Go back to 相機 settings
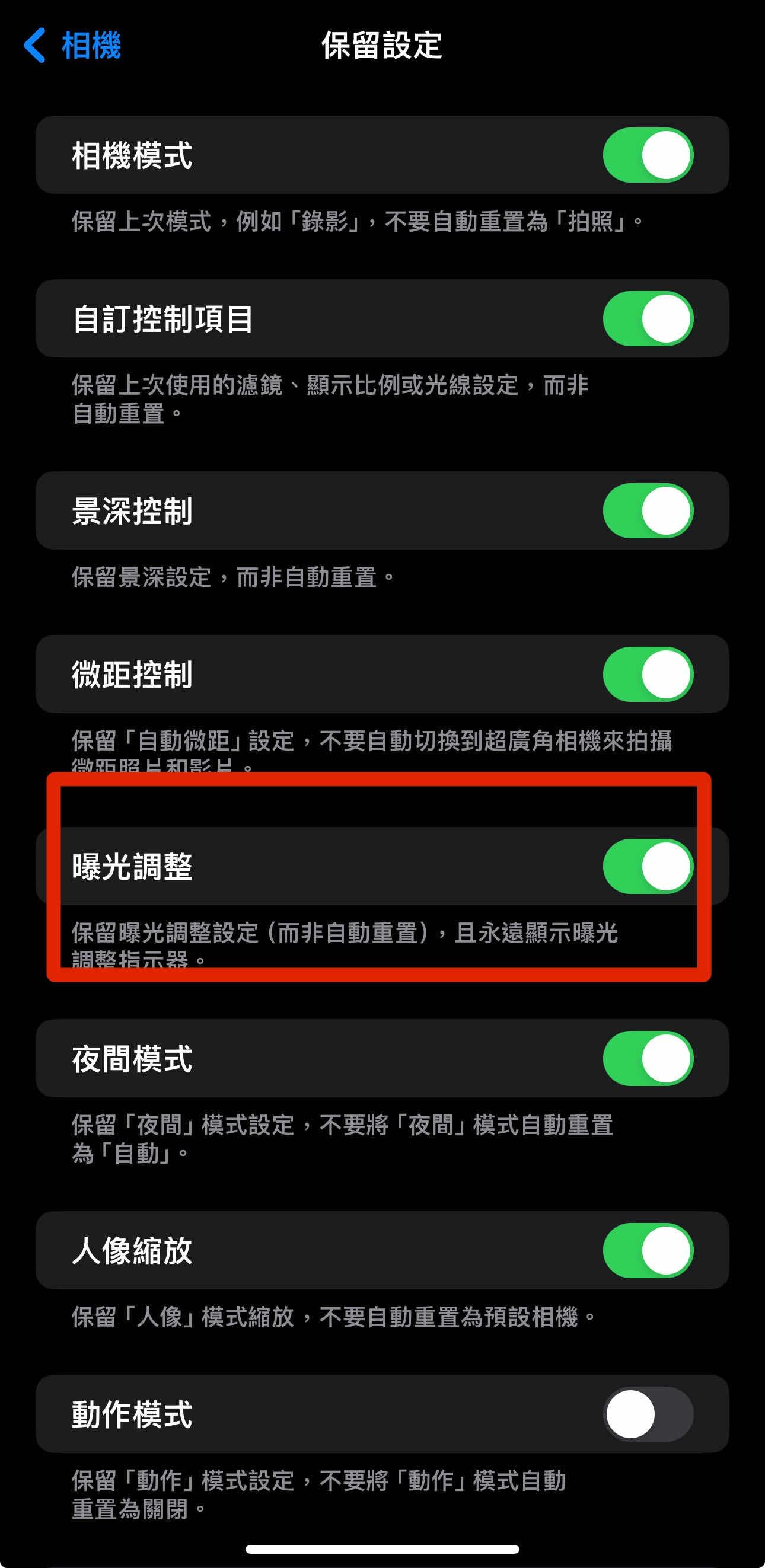 coord(72,45)
